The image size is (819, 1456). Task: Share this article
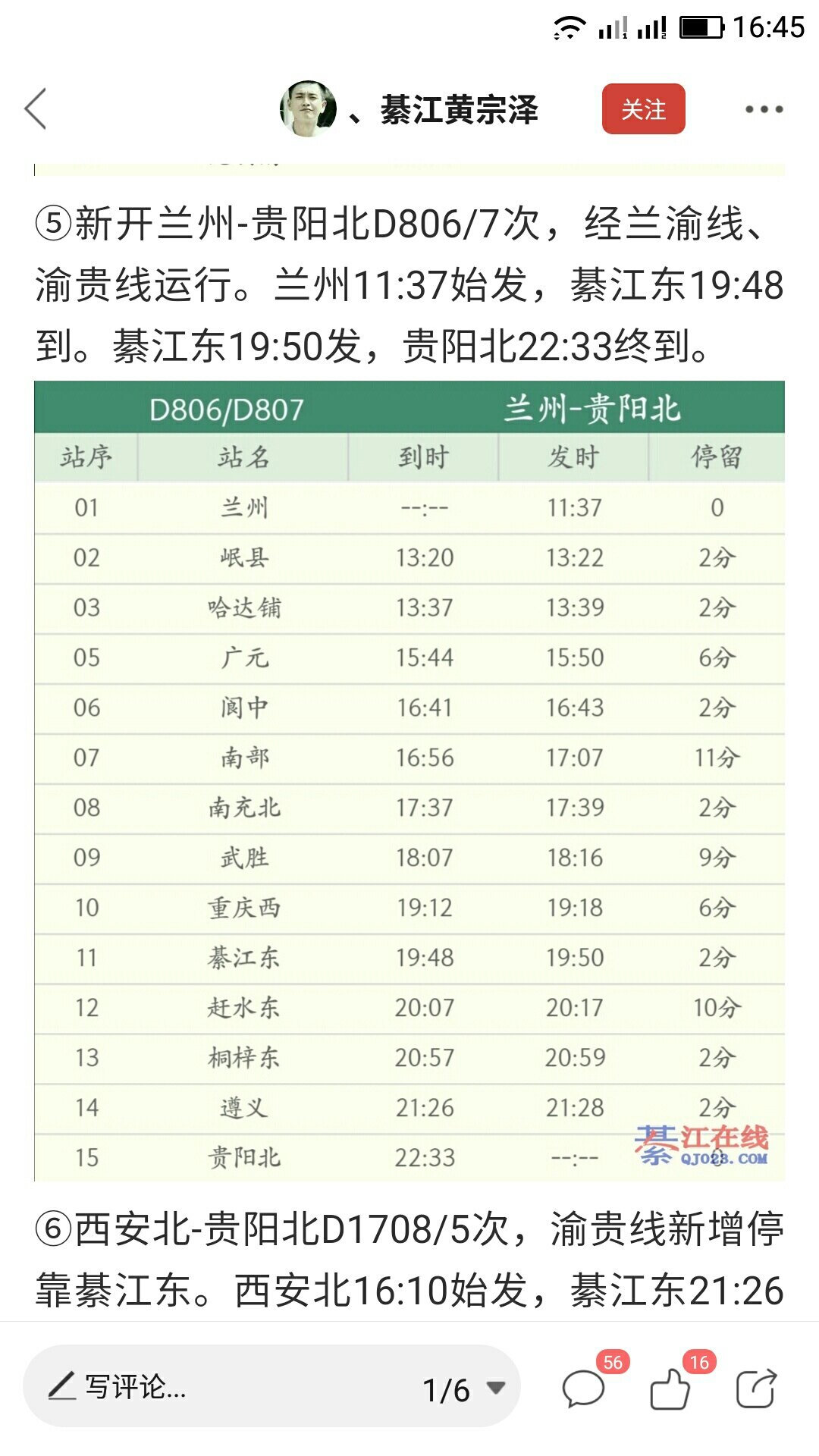[756, 1389]
